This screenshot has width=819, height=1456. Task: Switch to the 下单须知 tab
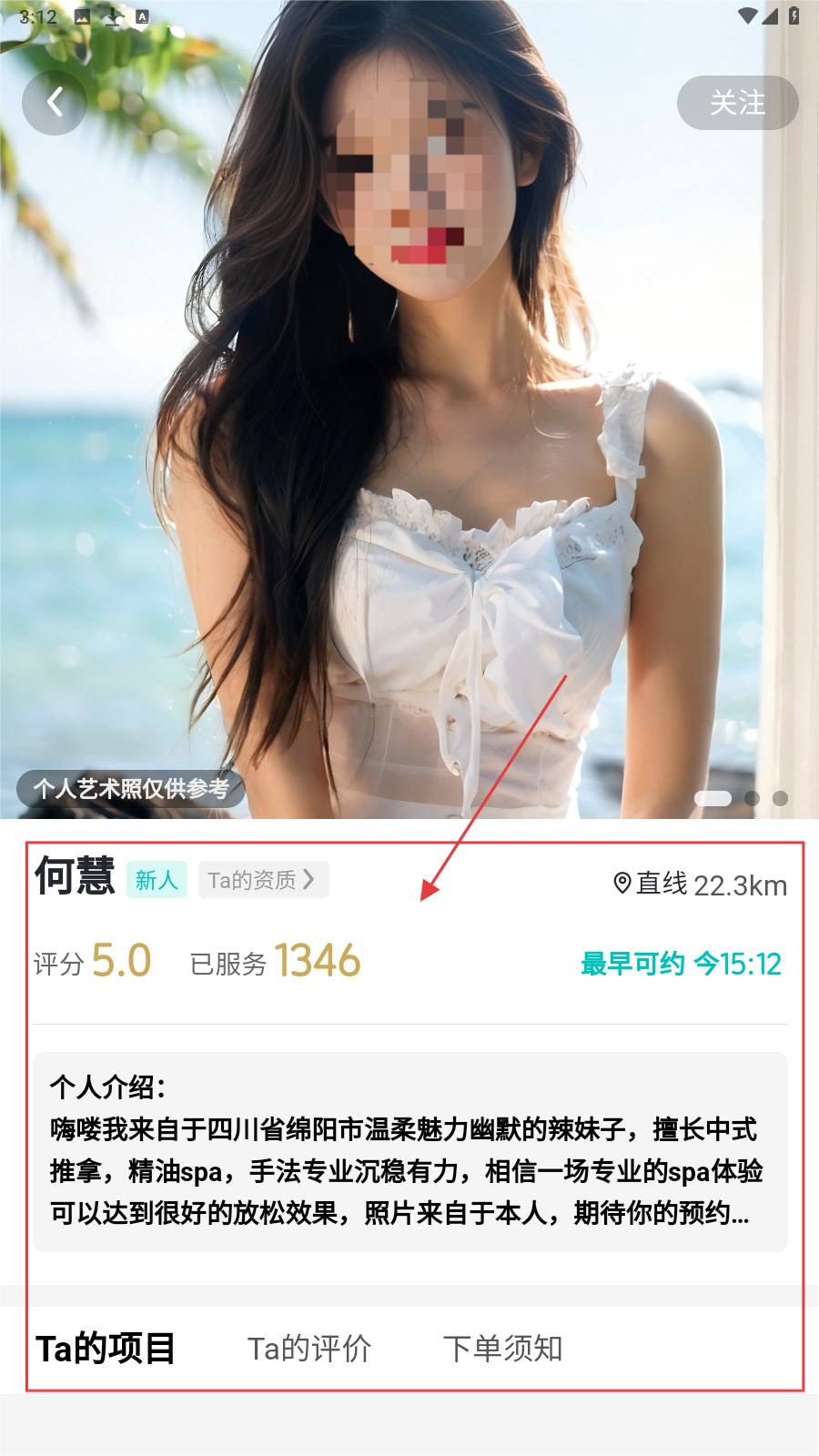pyautogui.click(x=502, y=1349)
